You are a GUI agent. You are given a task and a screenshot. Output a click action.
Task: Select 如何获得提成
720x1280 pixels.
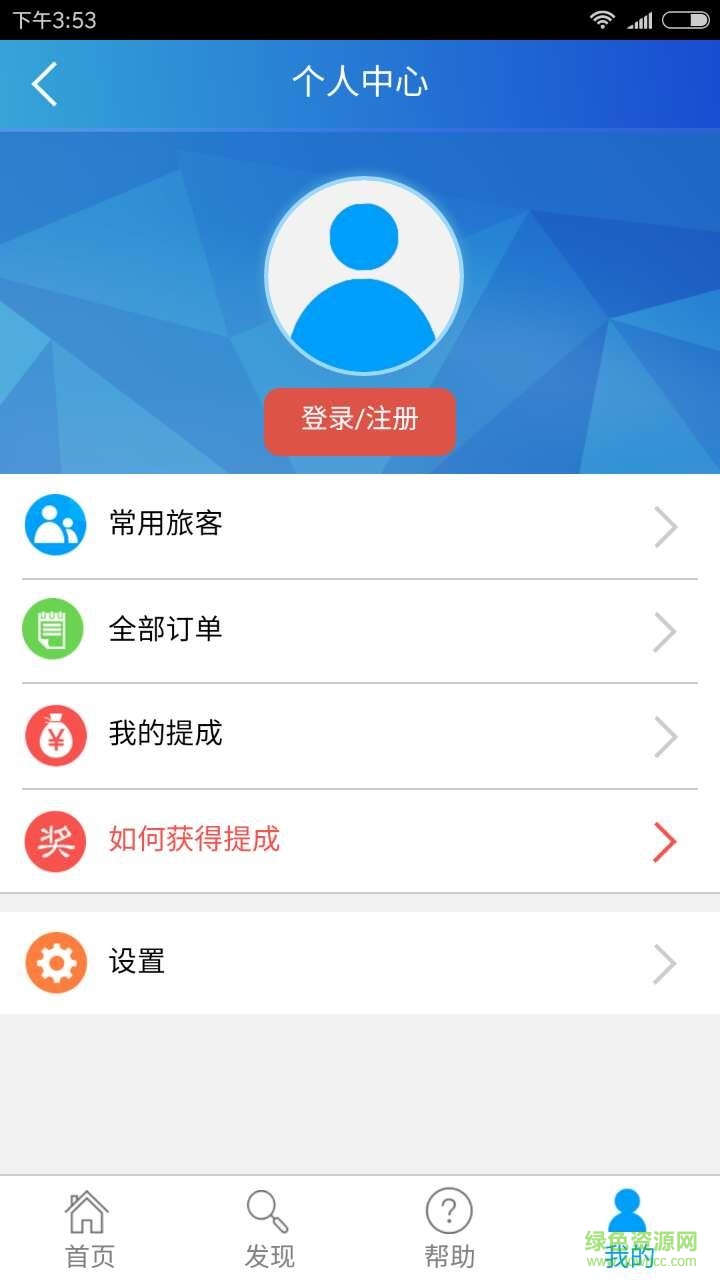(x=360, y=841)
